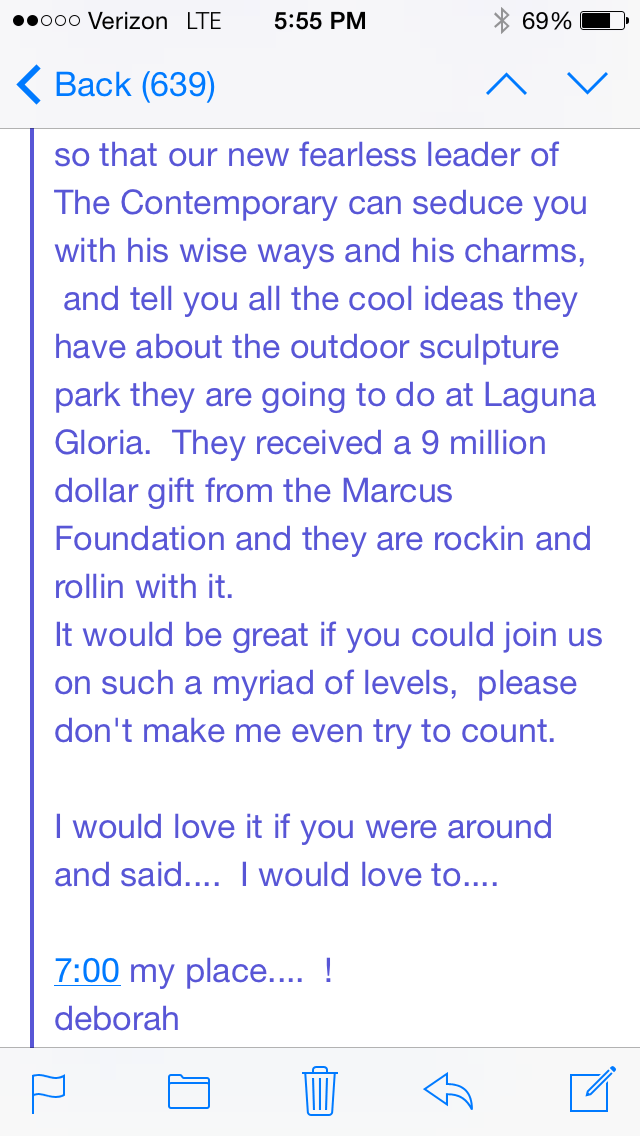
Task: Delete this email with the trash icon
Action: pyautogui.click(x=319, y=1090)
